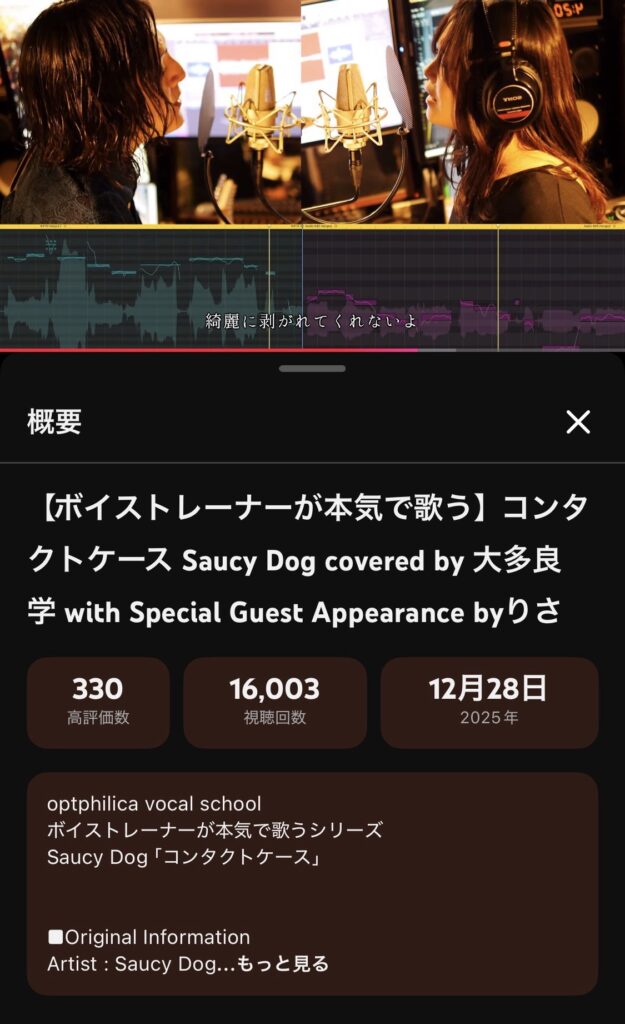
Task: Expand description with もっと見る
Action: point(283,964)
